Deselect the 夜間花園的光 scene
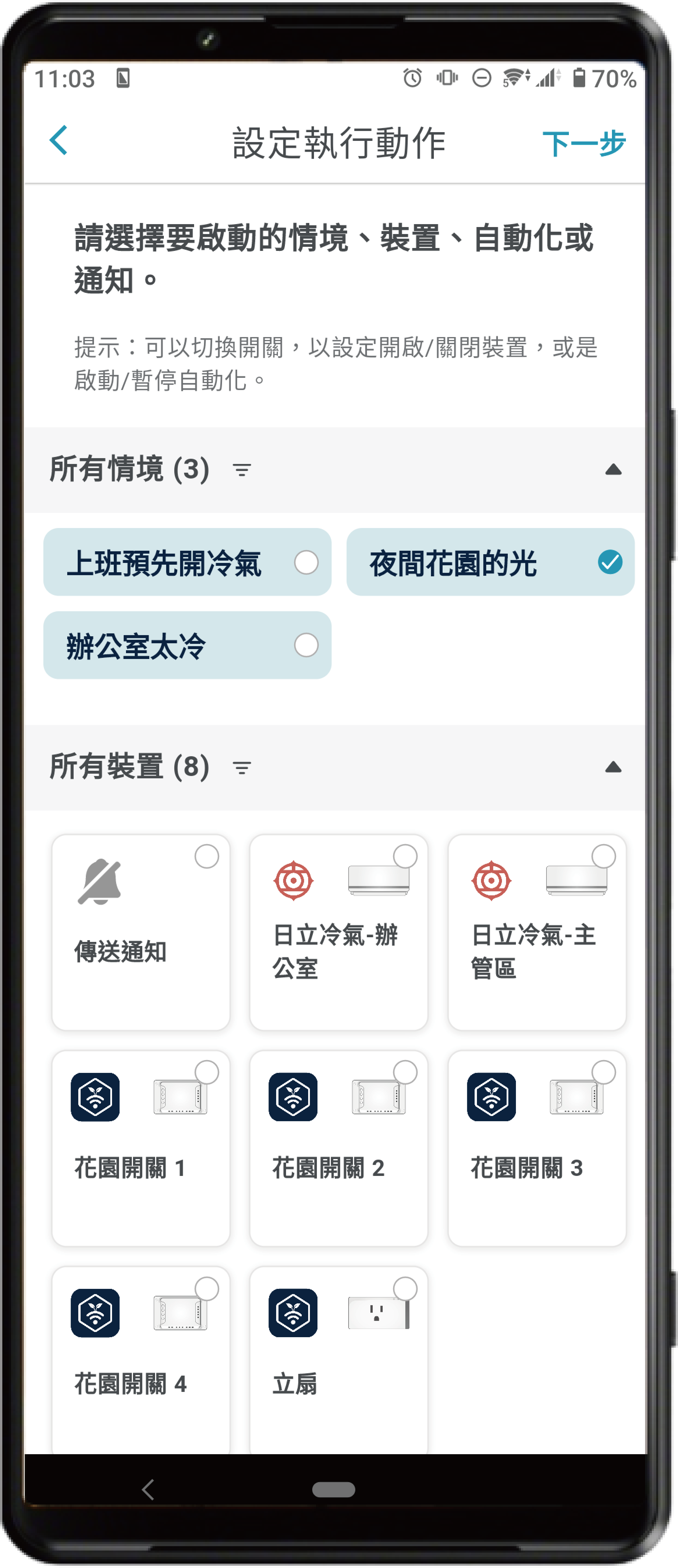This screenshot has height=1568, width=678. point(490,562)
